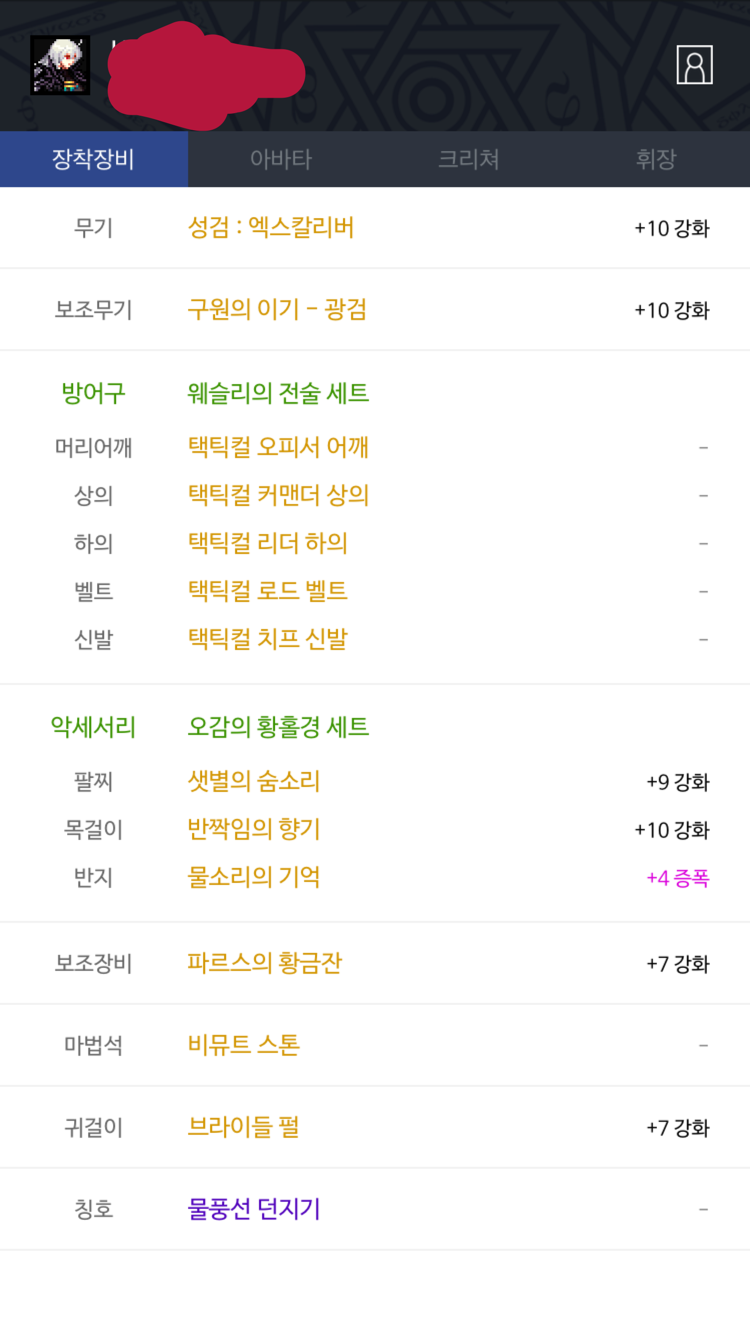
Task: Open weapon item 성검 : 엑스칼리버
Action: (271, 228)
